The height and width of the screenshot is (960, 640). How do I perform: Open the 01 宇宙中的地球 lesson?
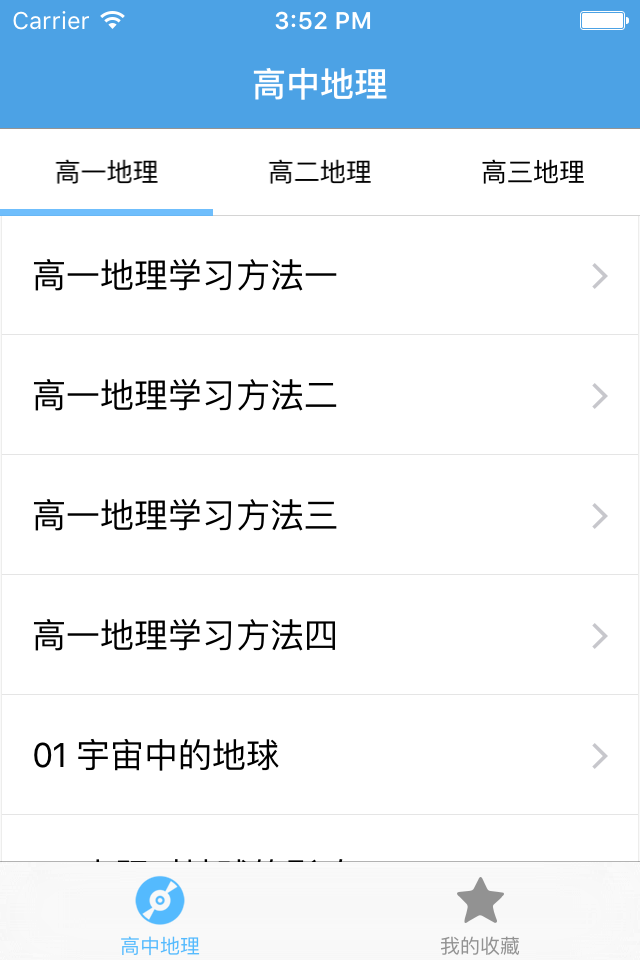[x=320, y=755]
